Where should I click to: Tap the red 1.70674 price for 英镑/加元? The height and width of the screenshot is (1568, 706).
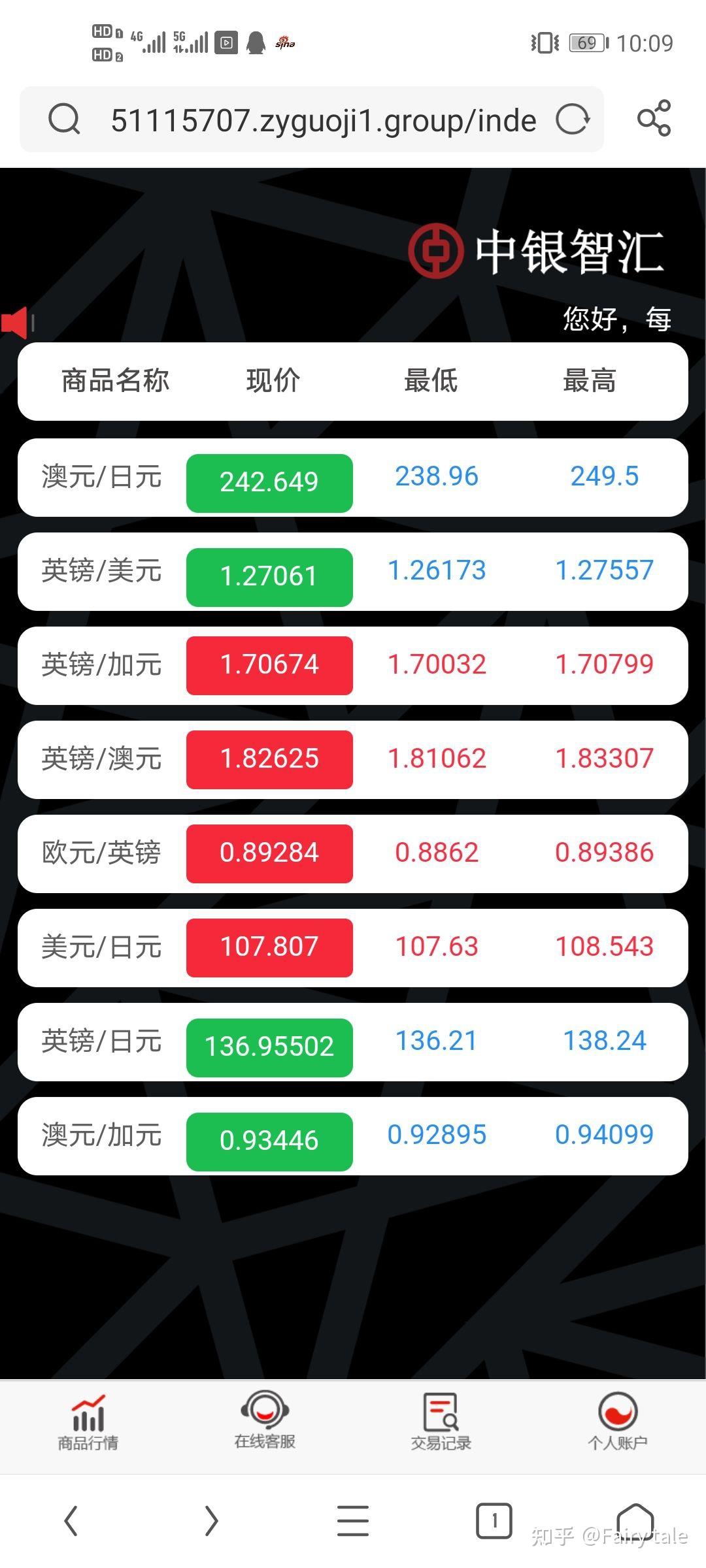click(x=269, y=665)
